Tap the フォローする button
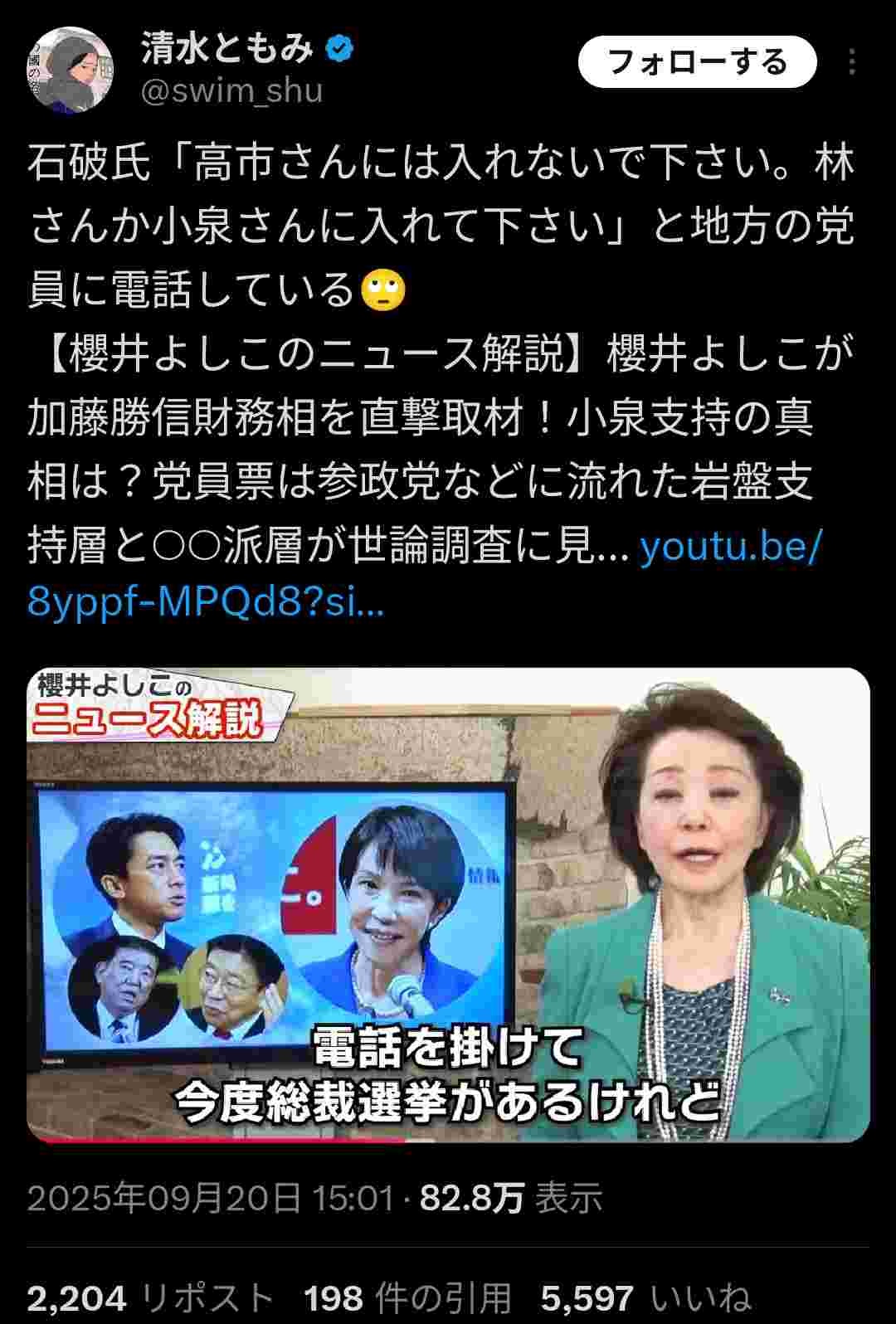The height and width of the screenshot is (1324, 896). click(697, 62)
